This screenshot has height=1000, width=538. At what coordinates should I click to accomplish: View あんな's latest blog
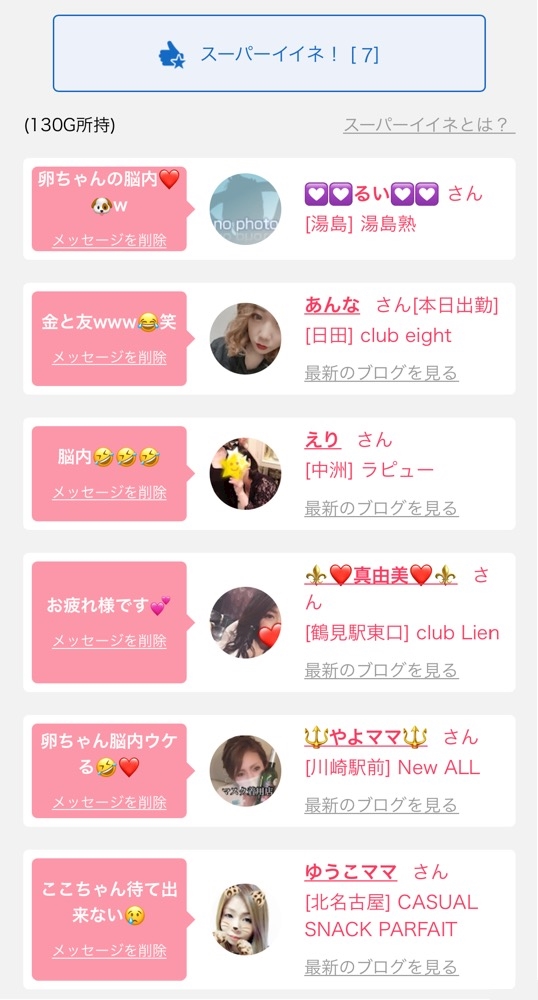[x=381, y=372]
